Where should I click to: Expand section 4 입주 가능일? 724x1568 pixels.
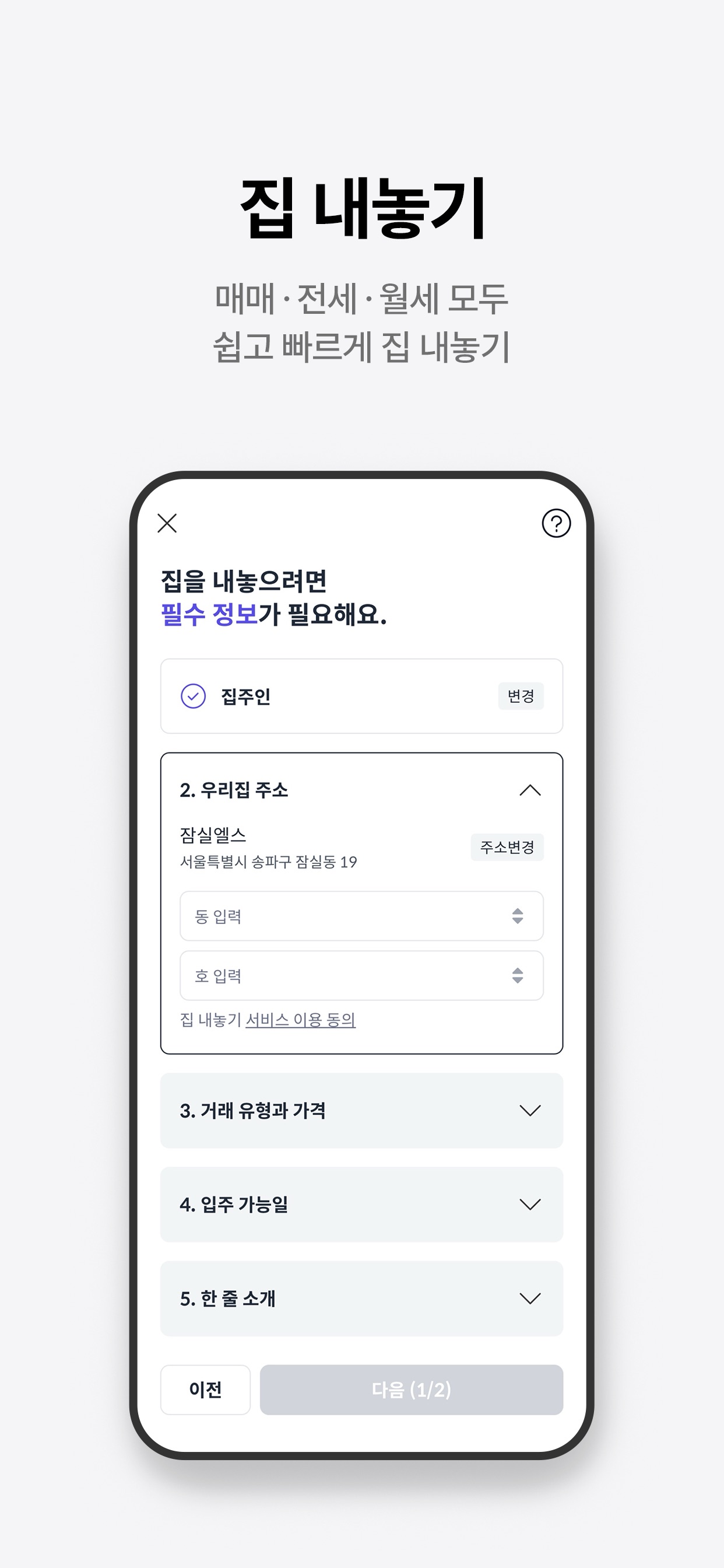pyautogui.click(x=361, y=1202)
